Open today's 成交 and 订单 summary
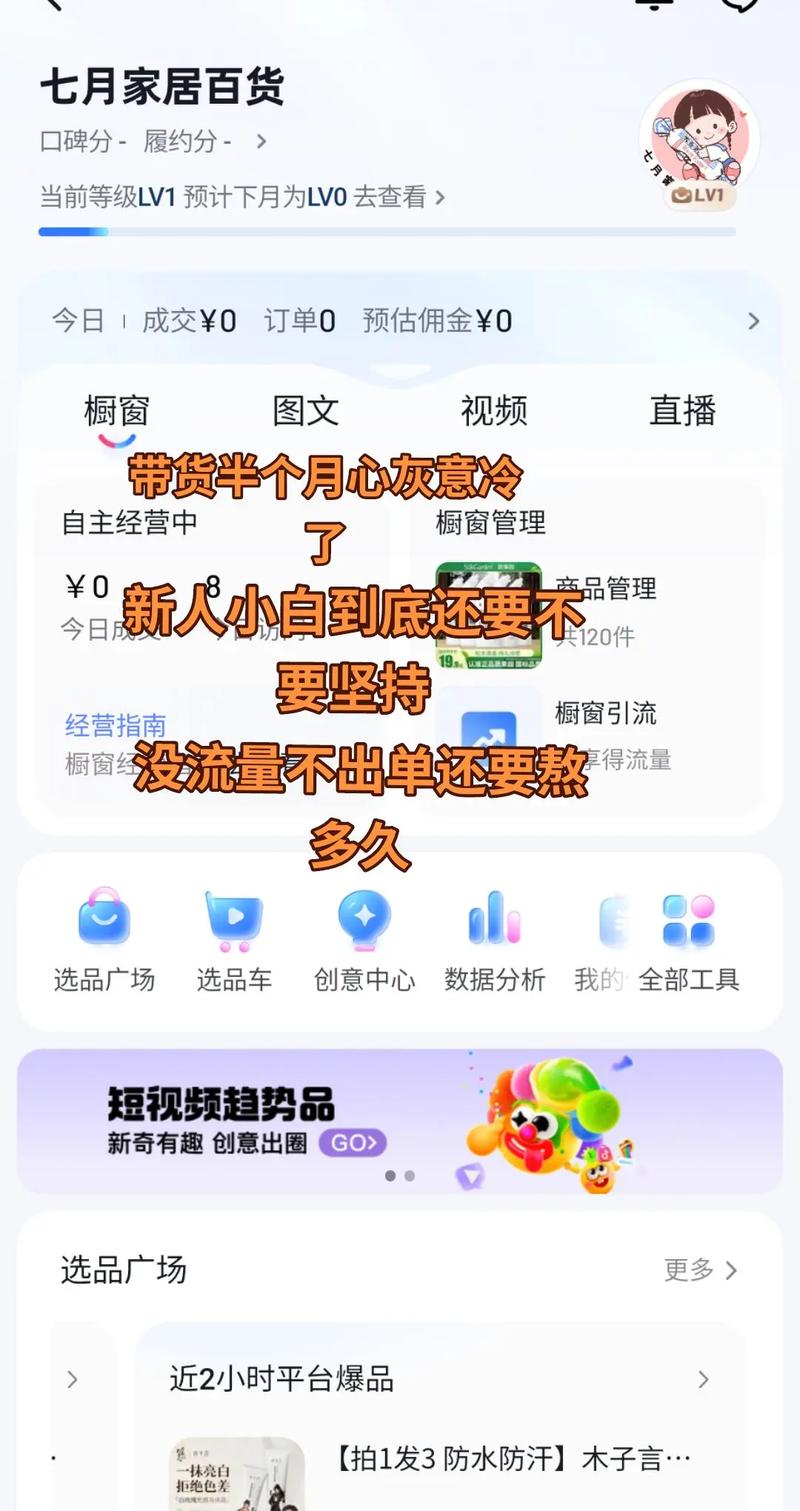This screenshot has width=800, height=1511. [400, 321]
